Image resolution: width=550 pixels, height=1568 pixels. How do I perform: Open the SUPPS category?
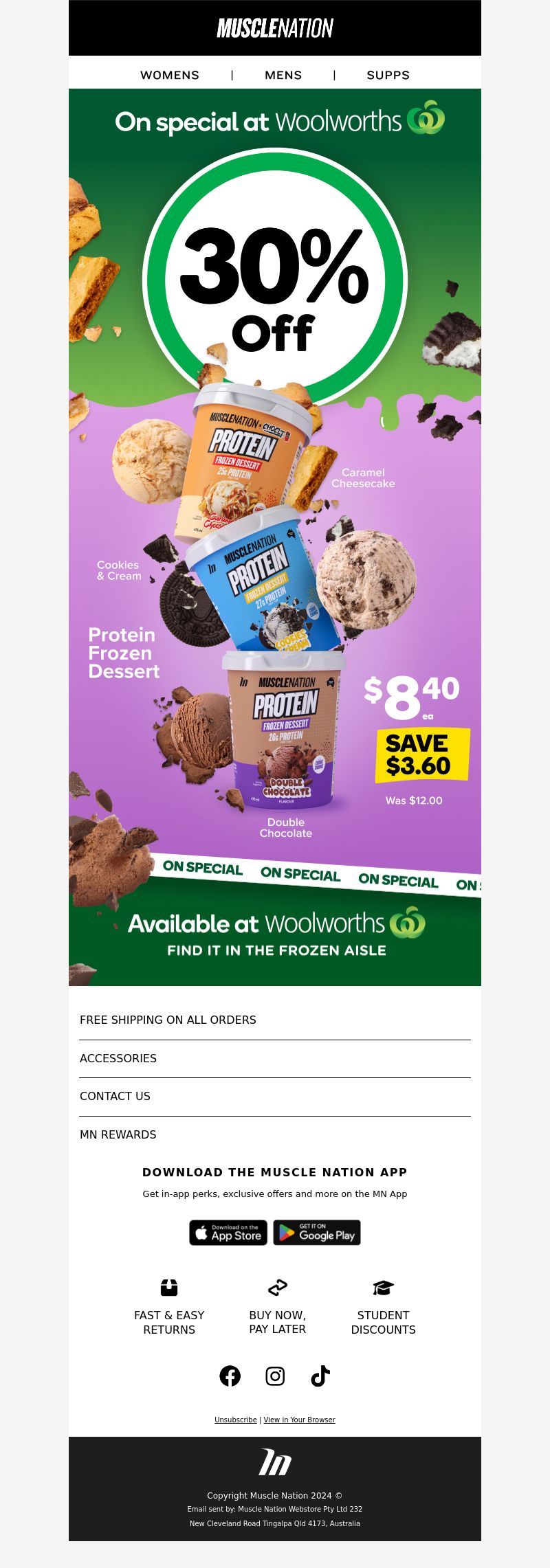click(388, 75)
